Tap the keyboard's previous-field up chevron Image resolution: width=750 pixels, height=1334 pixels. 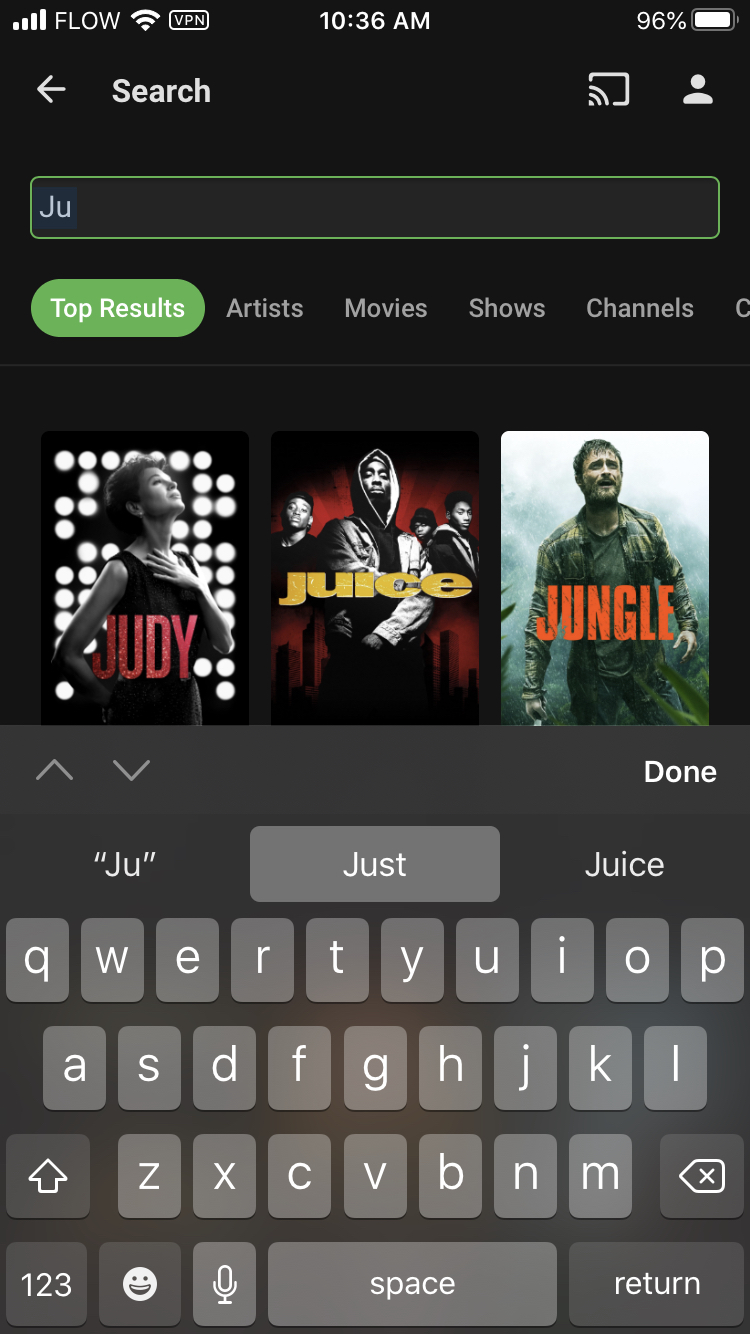click(x=55, y=770)
